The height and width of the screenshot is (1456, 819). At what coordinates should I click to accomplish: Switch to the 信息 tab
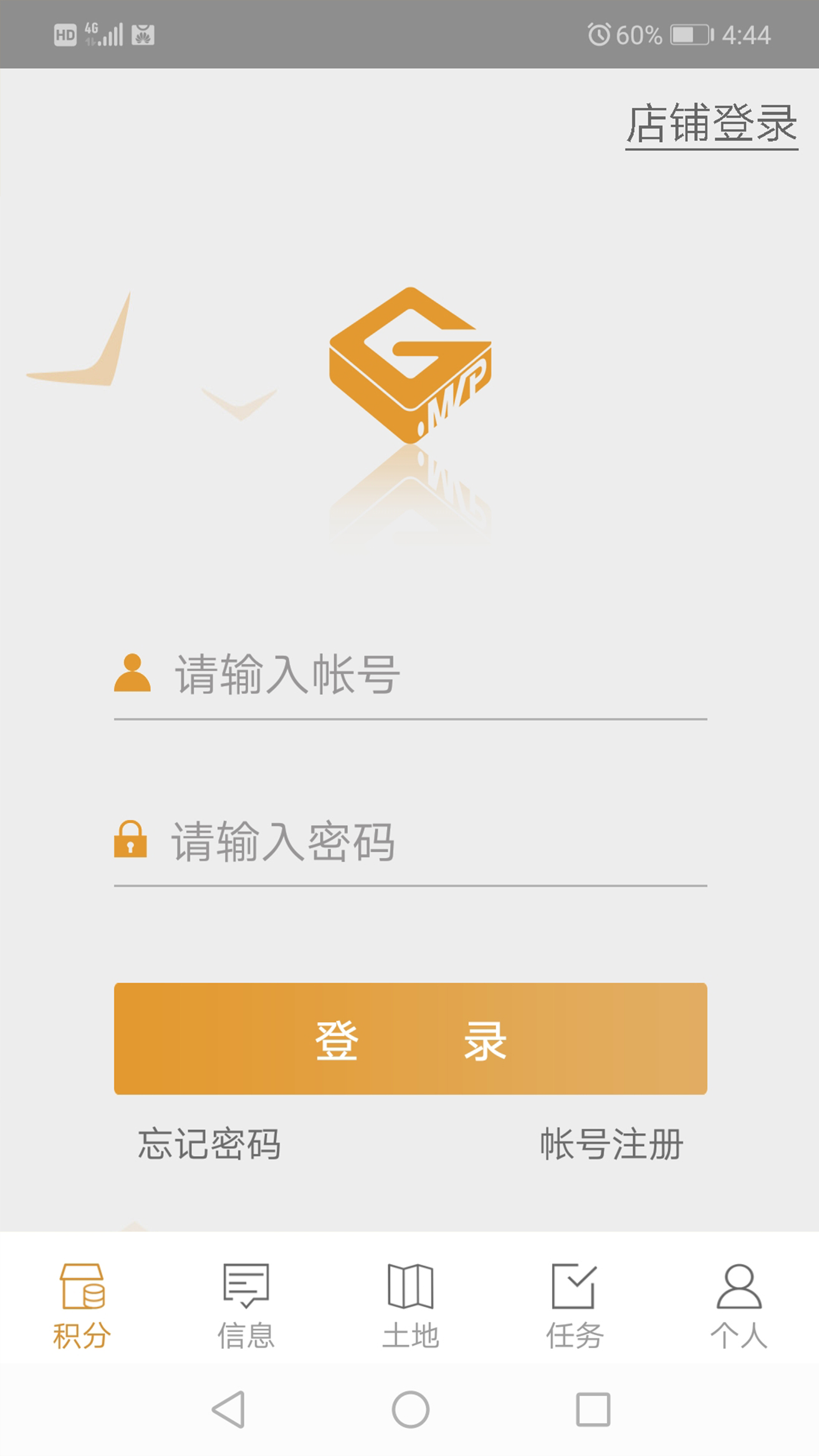(x=246, y=1305)
